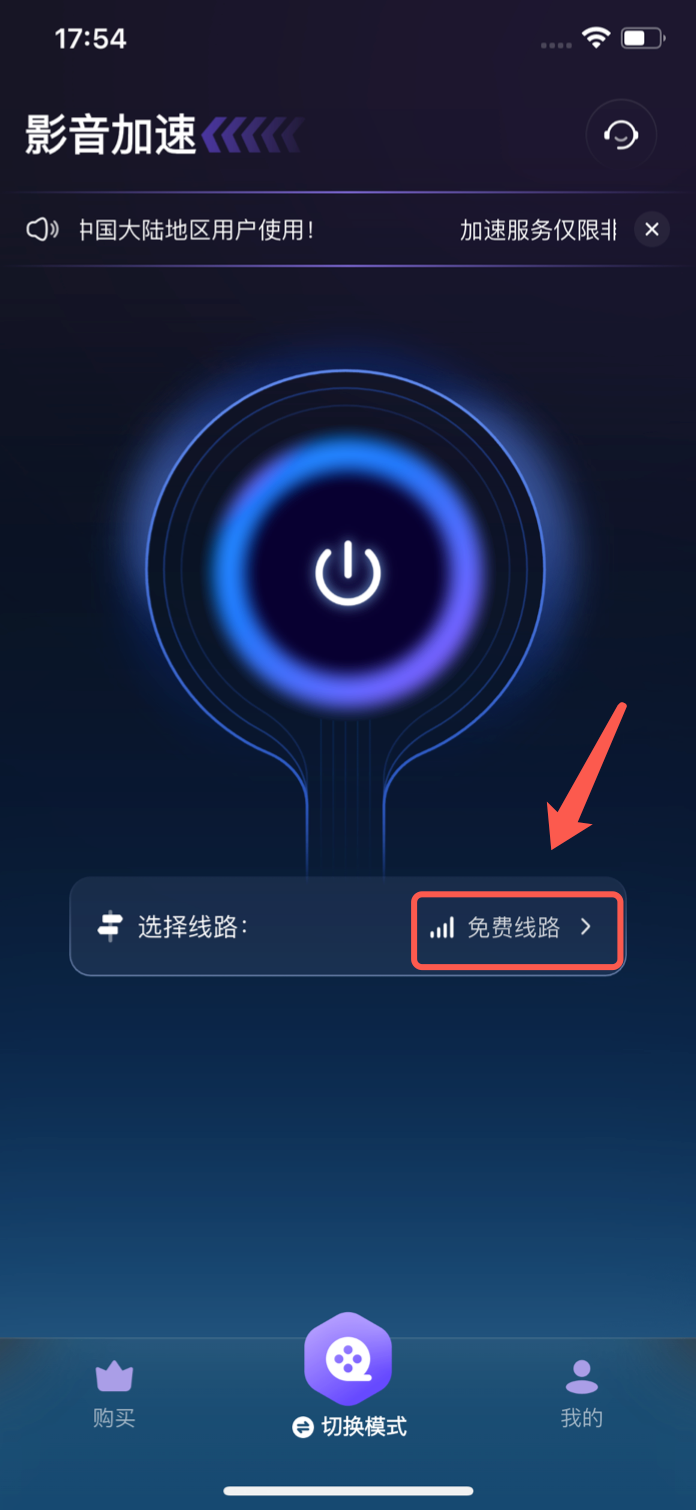Switch to the 购买 tab
This screenshot has height=1510, width=696.
coord(114,1393)
